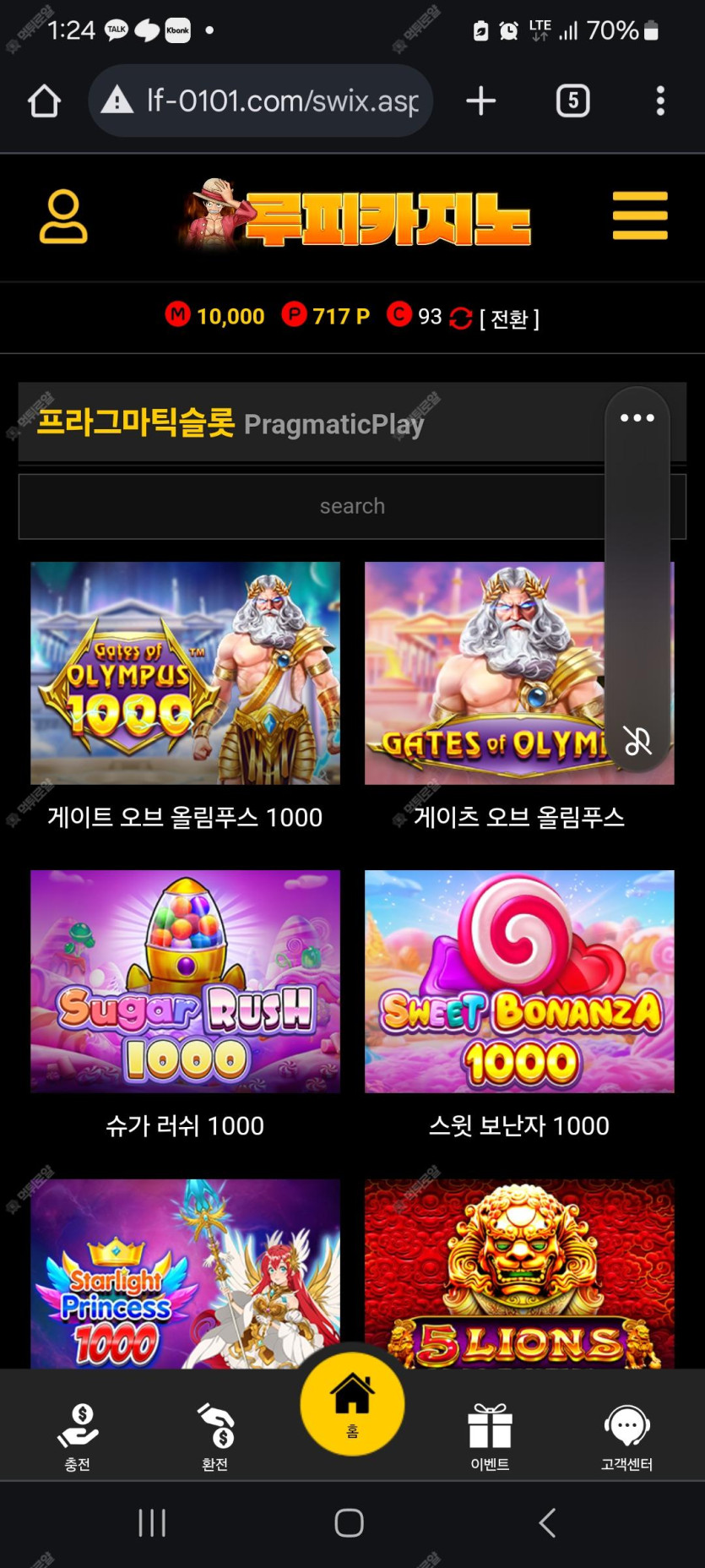The height and width of the screenshot is (1568, 705).
Task: Open the user profile icon
Action: 63,216
